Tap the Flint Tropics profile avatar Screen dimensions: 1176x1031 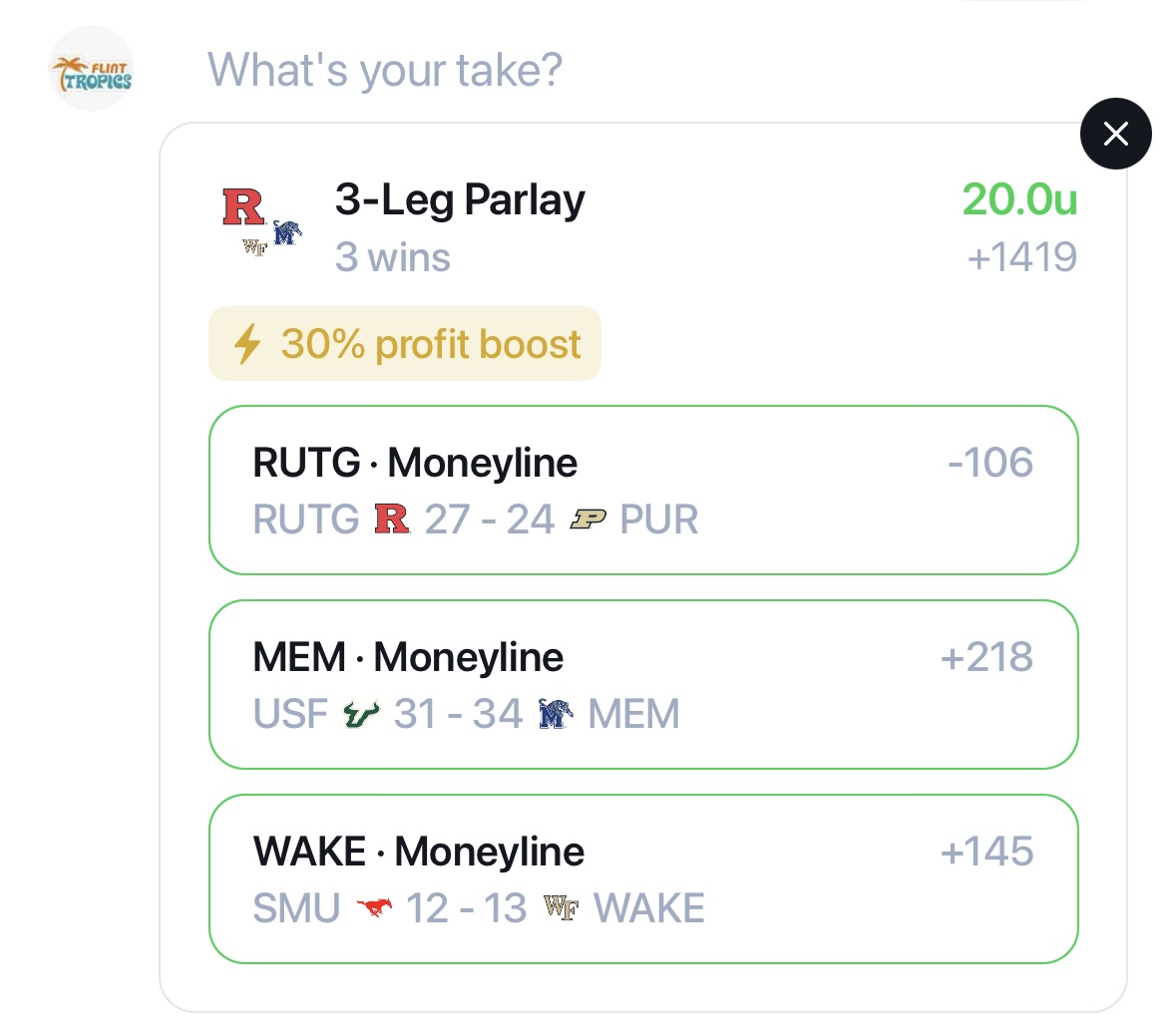point(91,69)
